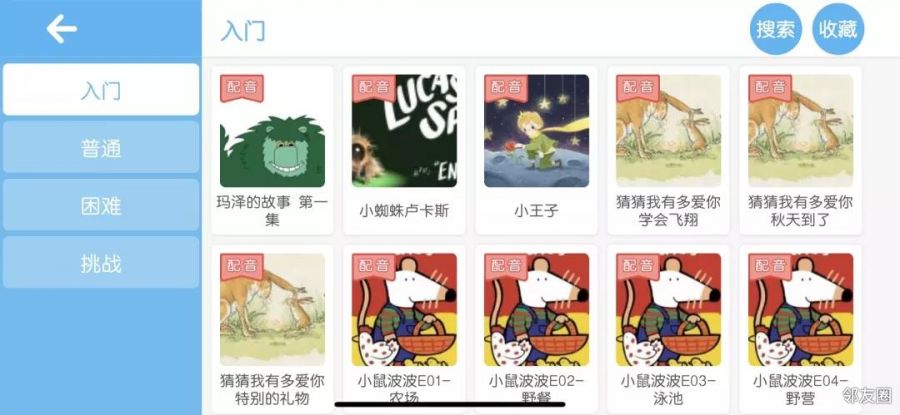Switch to the 挑战 level tab

[x=101, y=264]
